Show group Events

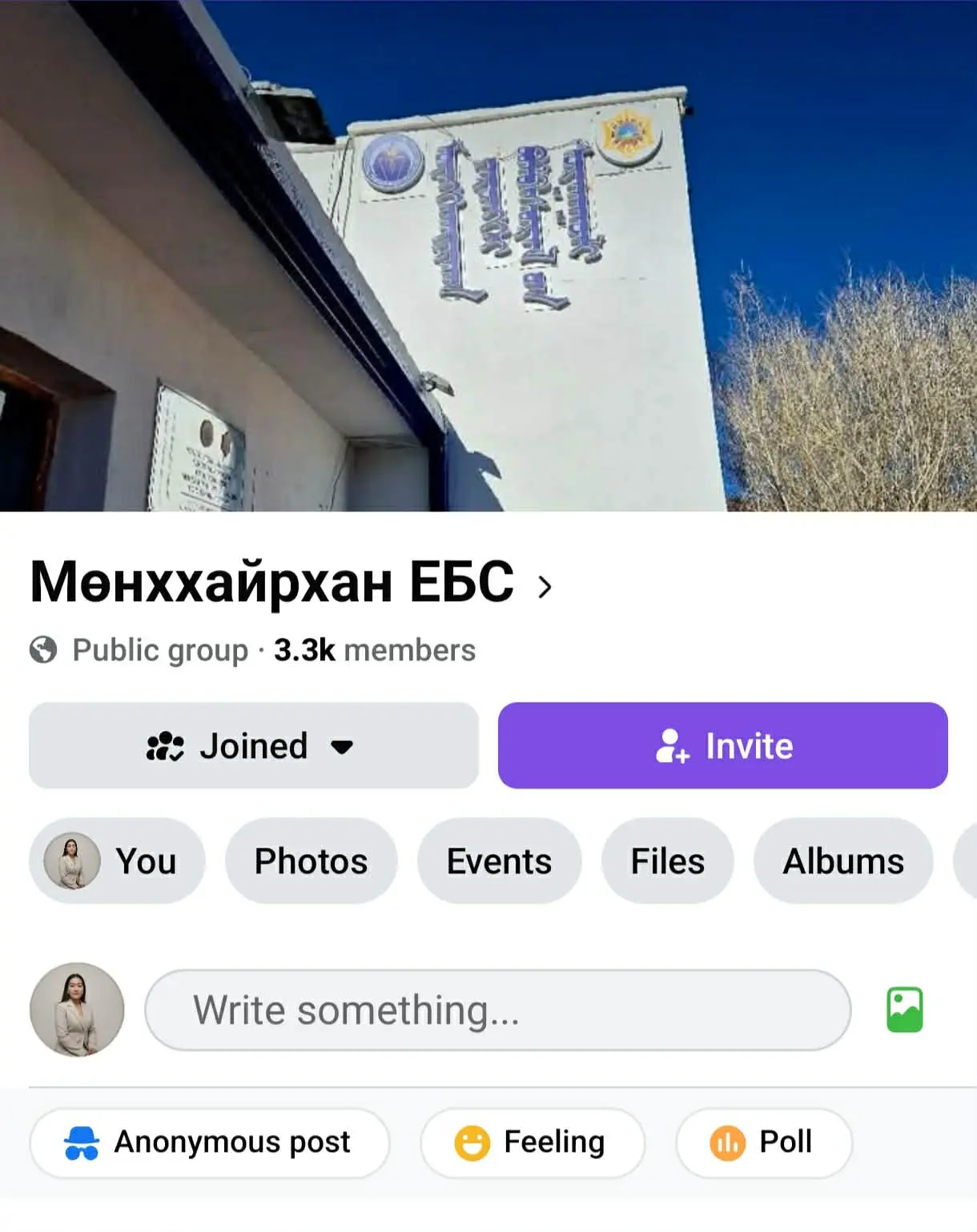pos(499,861)
